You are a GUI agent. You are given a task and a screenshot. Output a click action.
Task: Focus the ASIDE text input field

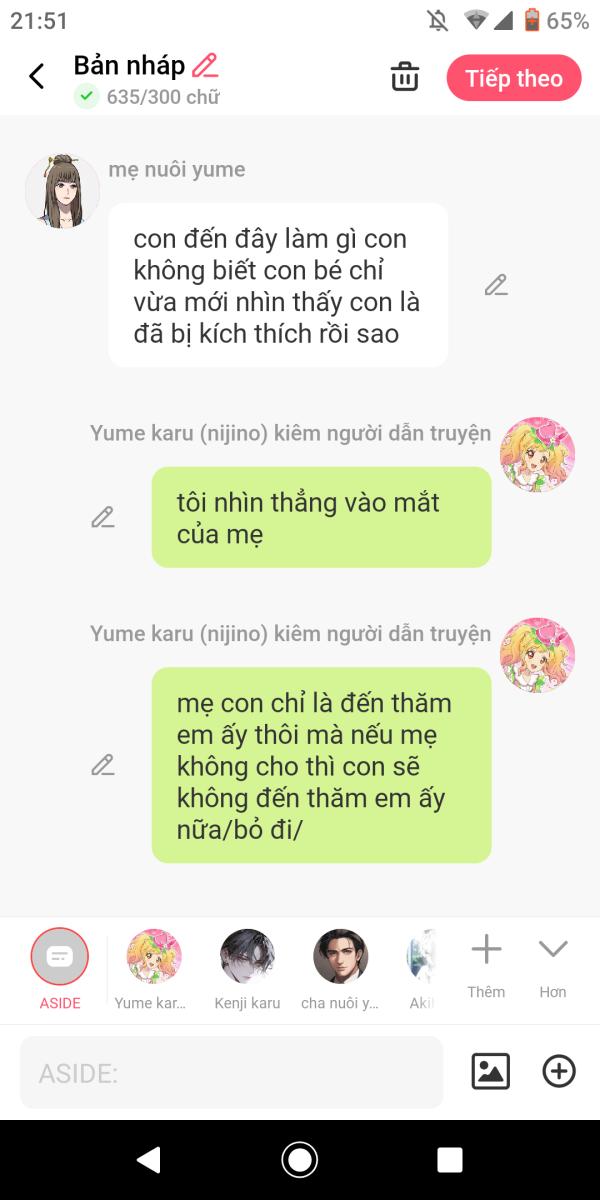click(231, 1072)
